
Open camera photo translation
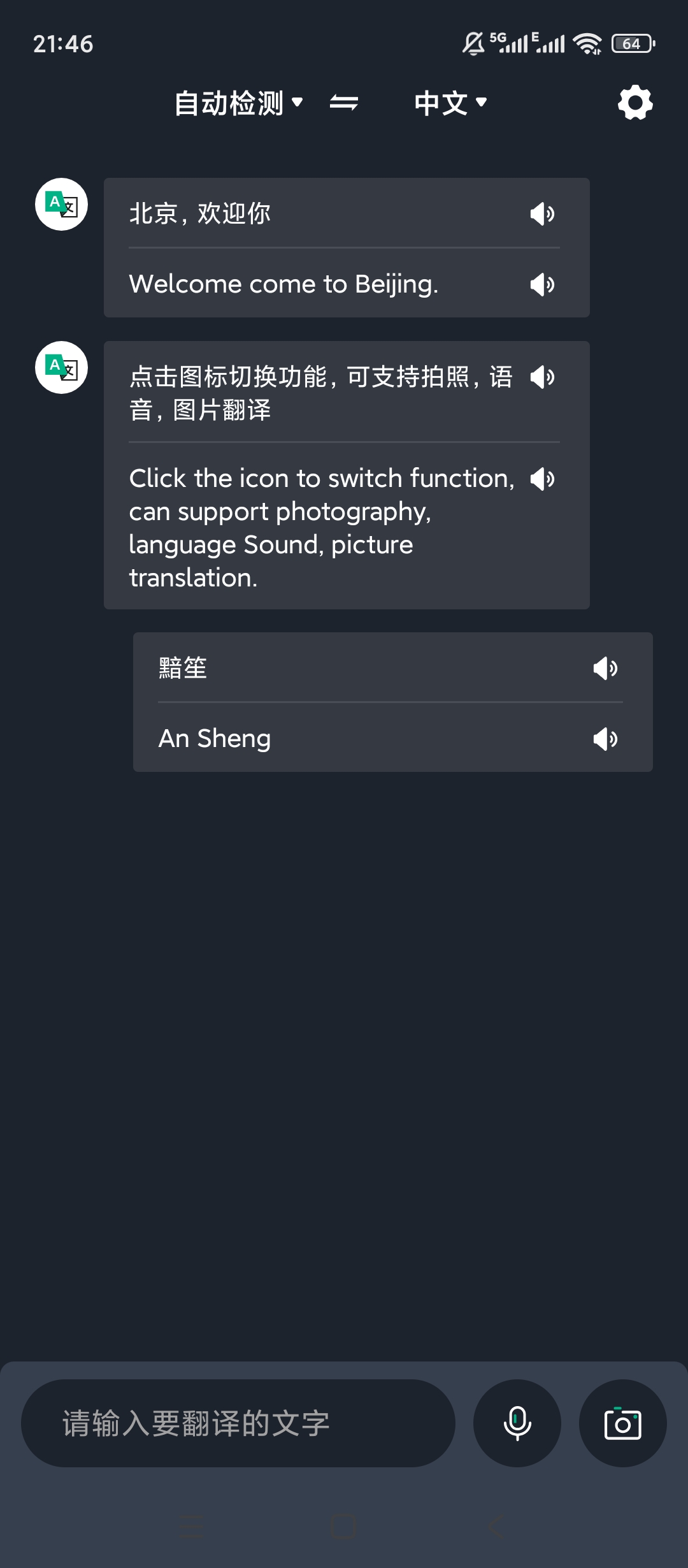[x=622, y=1423]
